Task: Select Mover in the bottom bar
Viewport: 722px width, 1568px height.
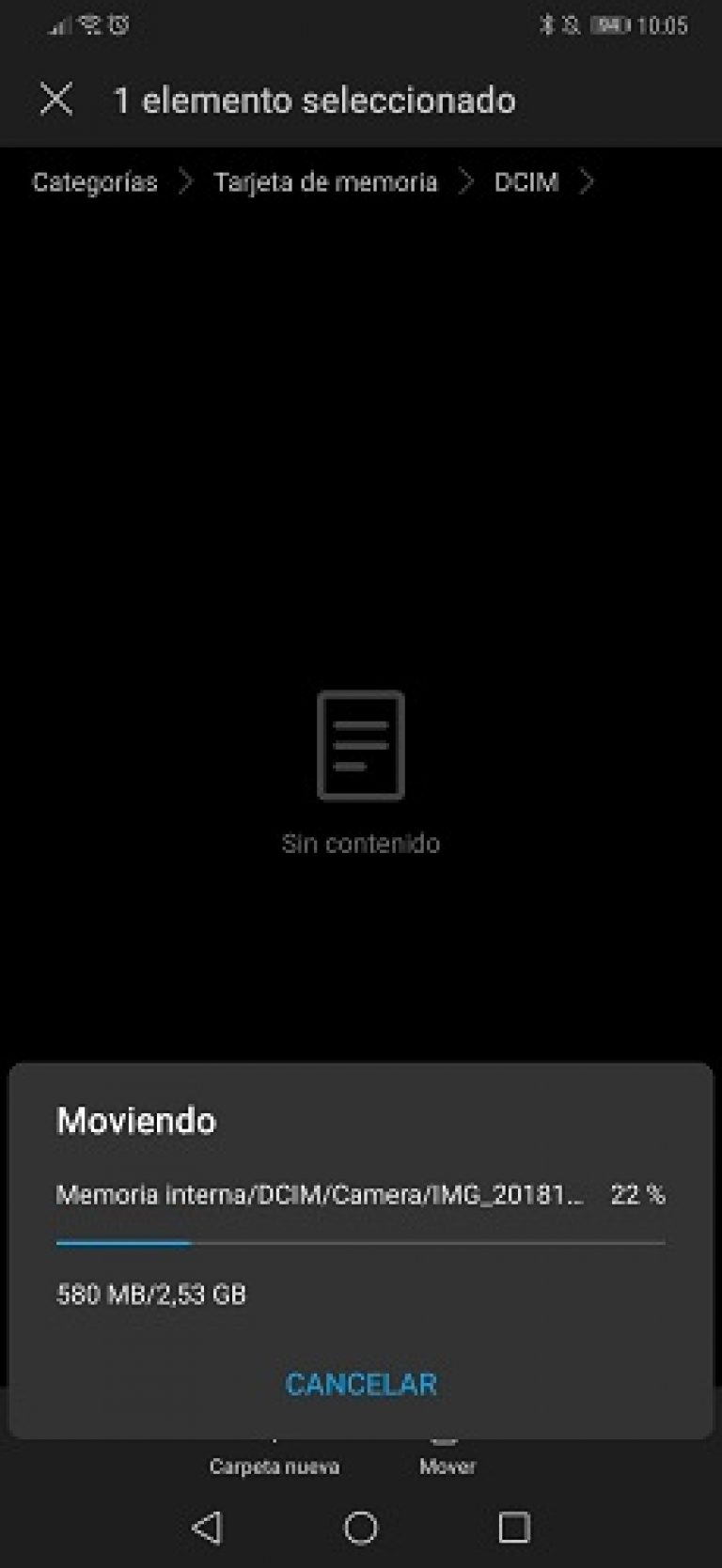Action: click(x=448, y=1466)
